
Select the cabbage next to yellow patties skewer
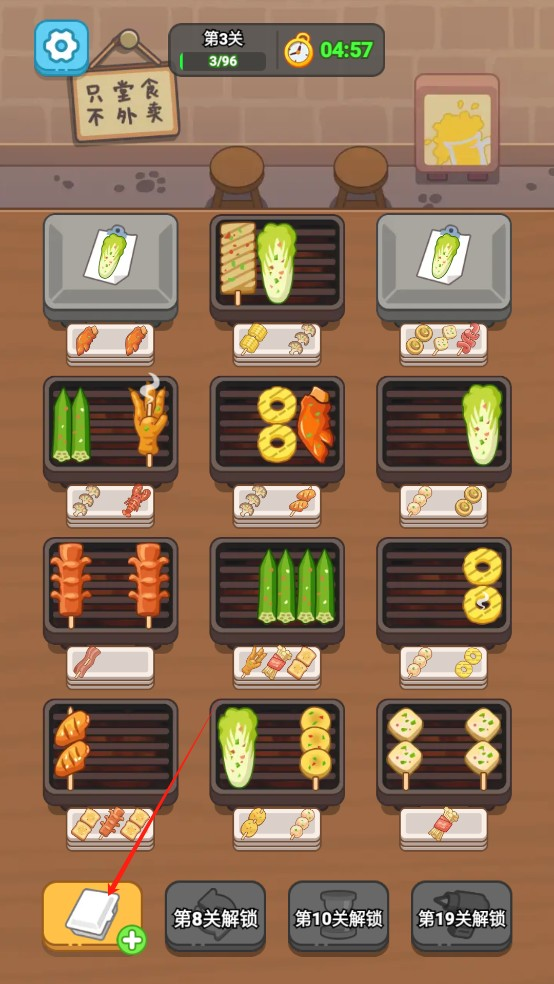[238, 747]
